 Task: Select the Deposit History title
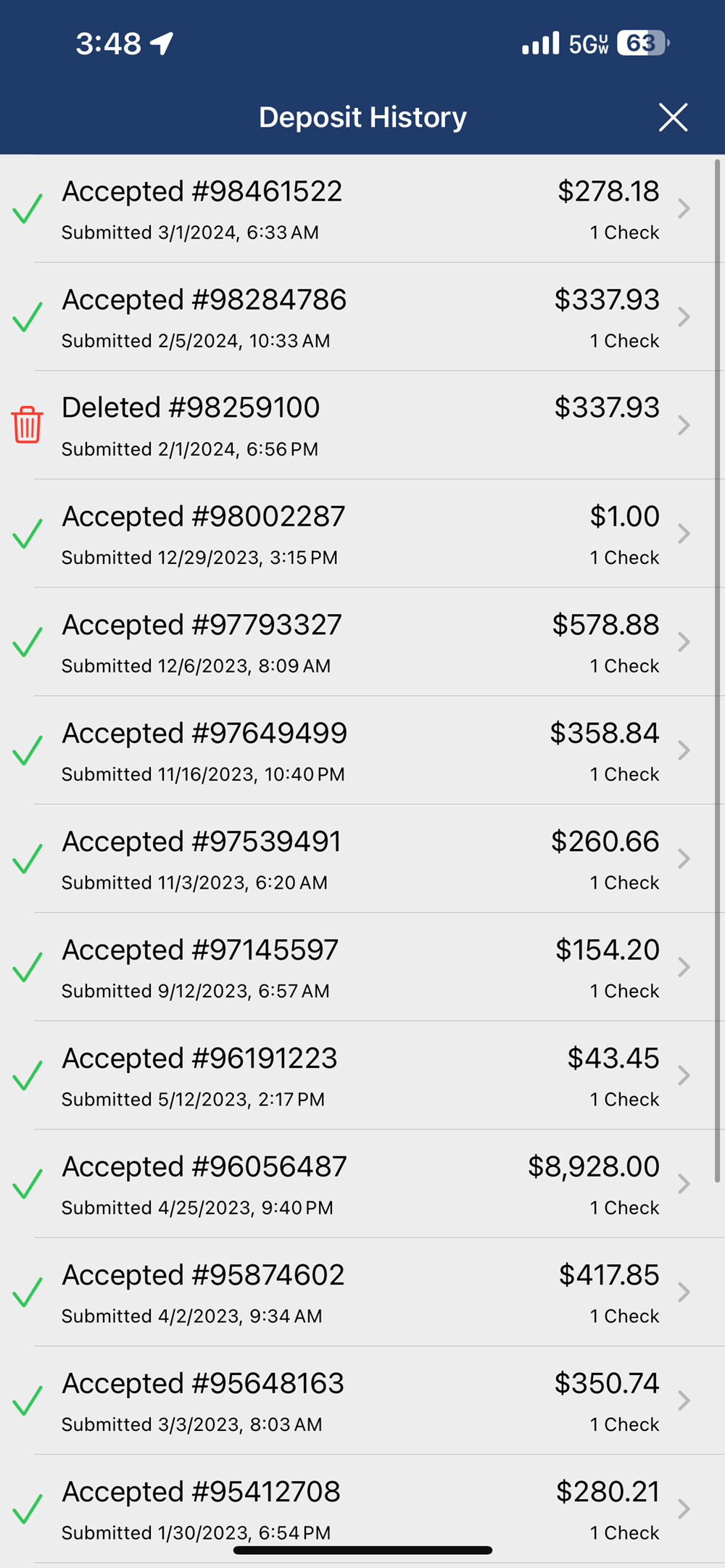[362, 117]
